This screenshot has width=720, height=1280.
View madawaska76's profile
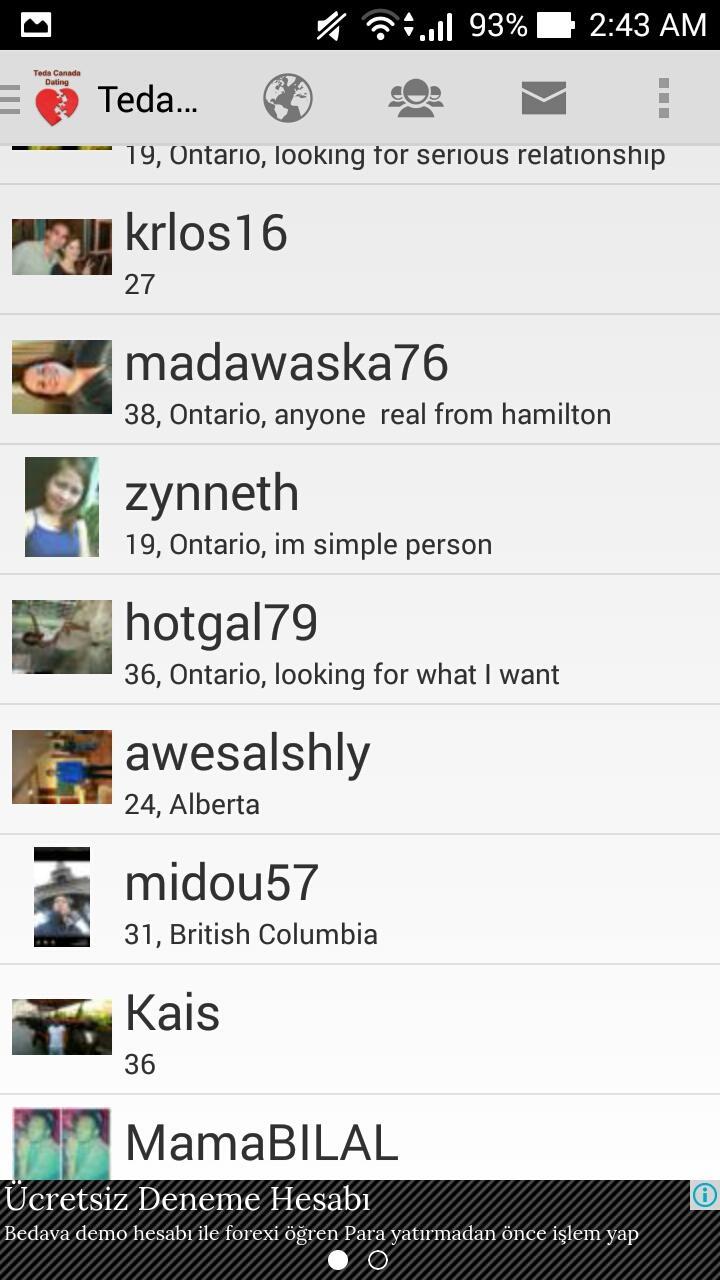[360, 380]
